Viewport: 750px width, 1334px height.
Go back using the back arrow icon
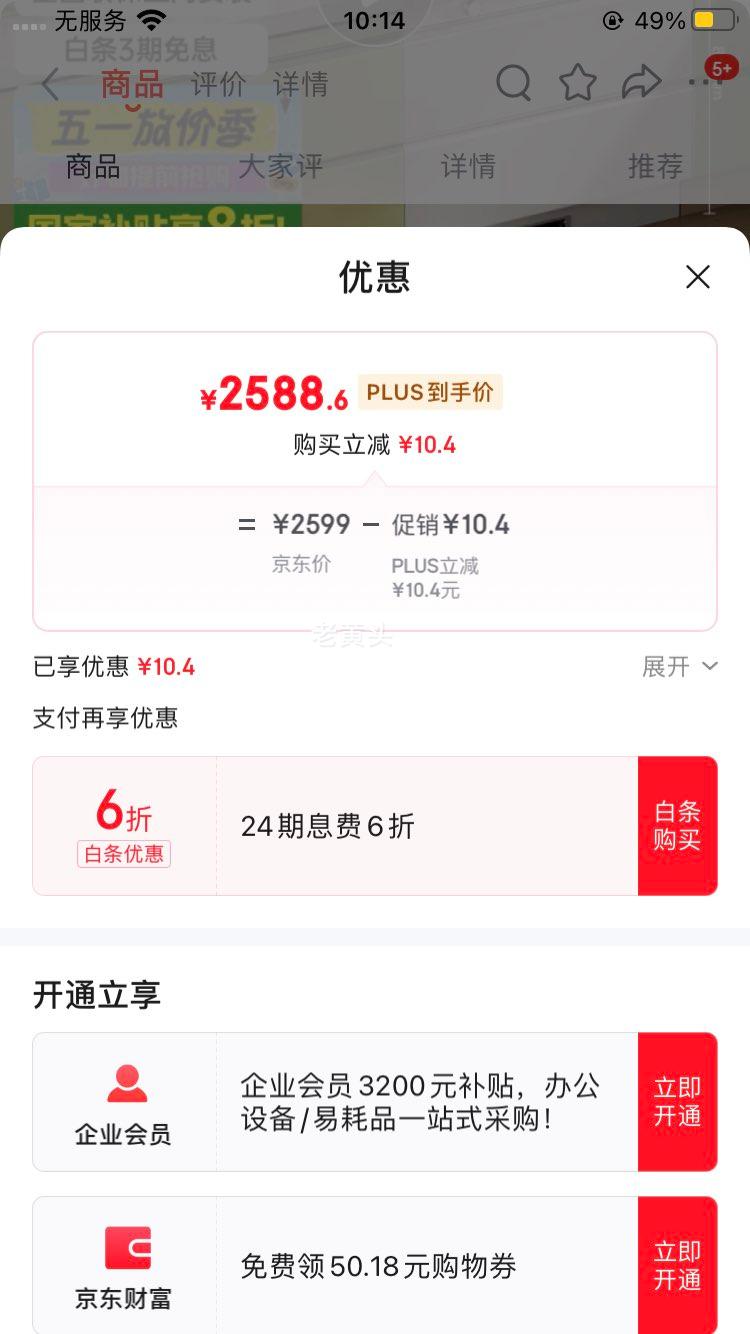49,84
